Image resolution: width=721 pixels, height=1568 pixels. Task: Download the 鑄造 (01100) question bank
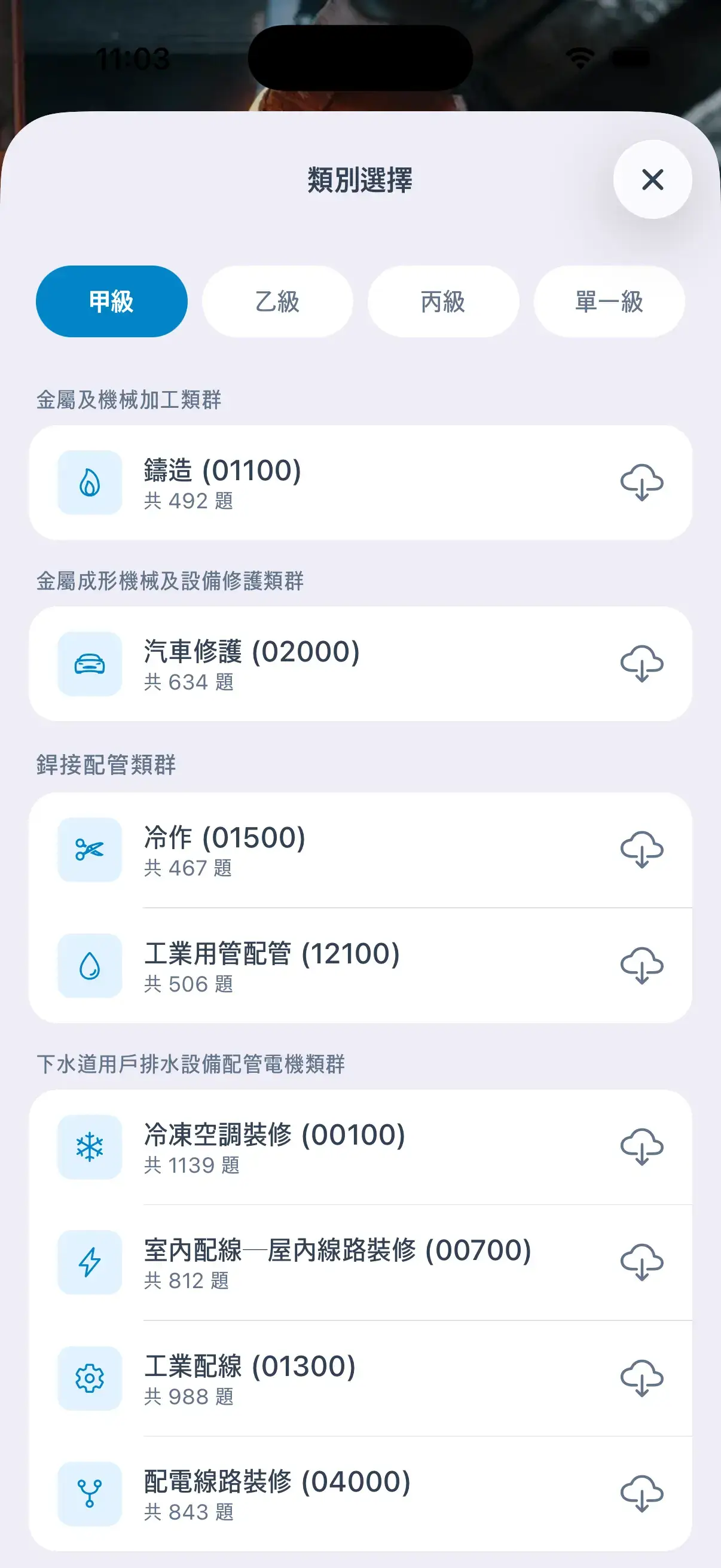(641, 483)
